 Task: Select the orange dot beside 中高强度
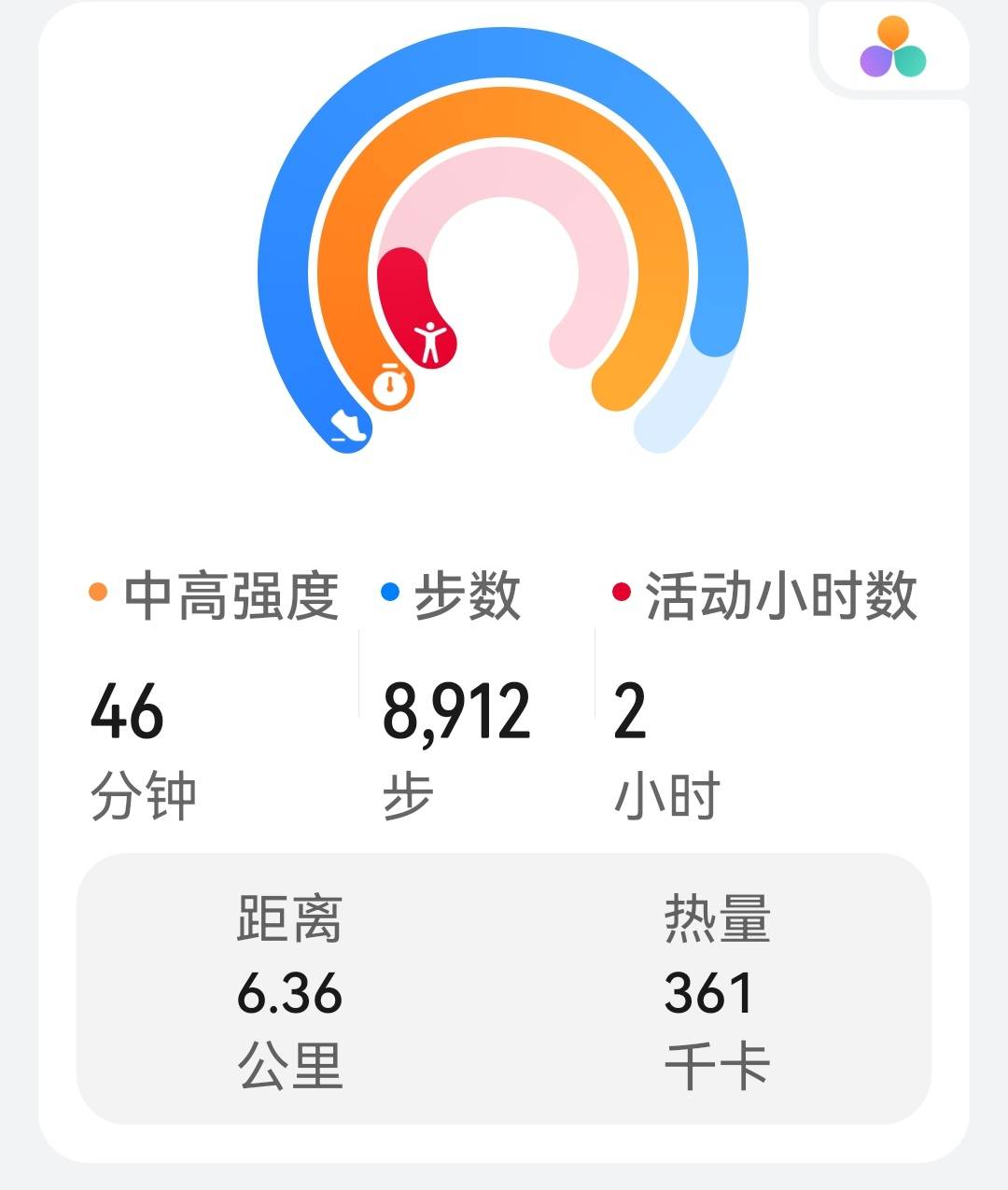96,590
